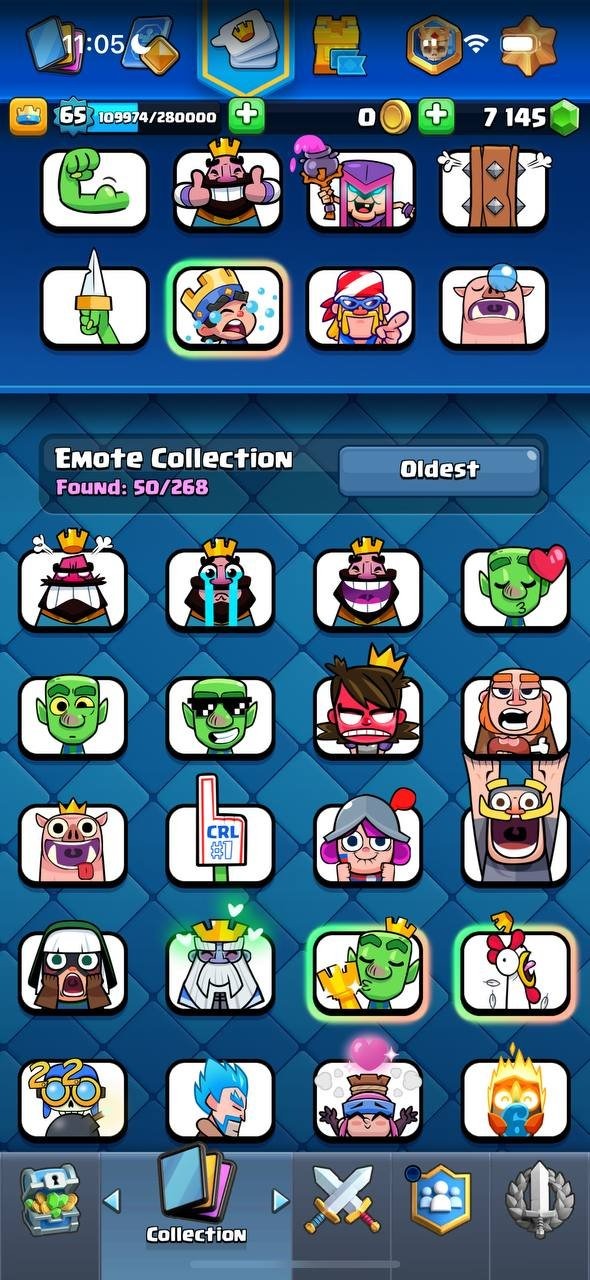This screenshot has height=1280, width=590.
Task: Open the Events tab with the laurel sword
Action: pos(540,1198)
